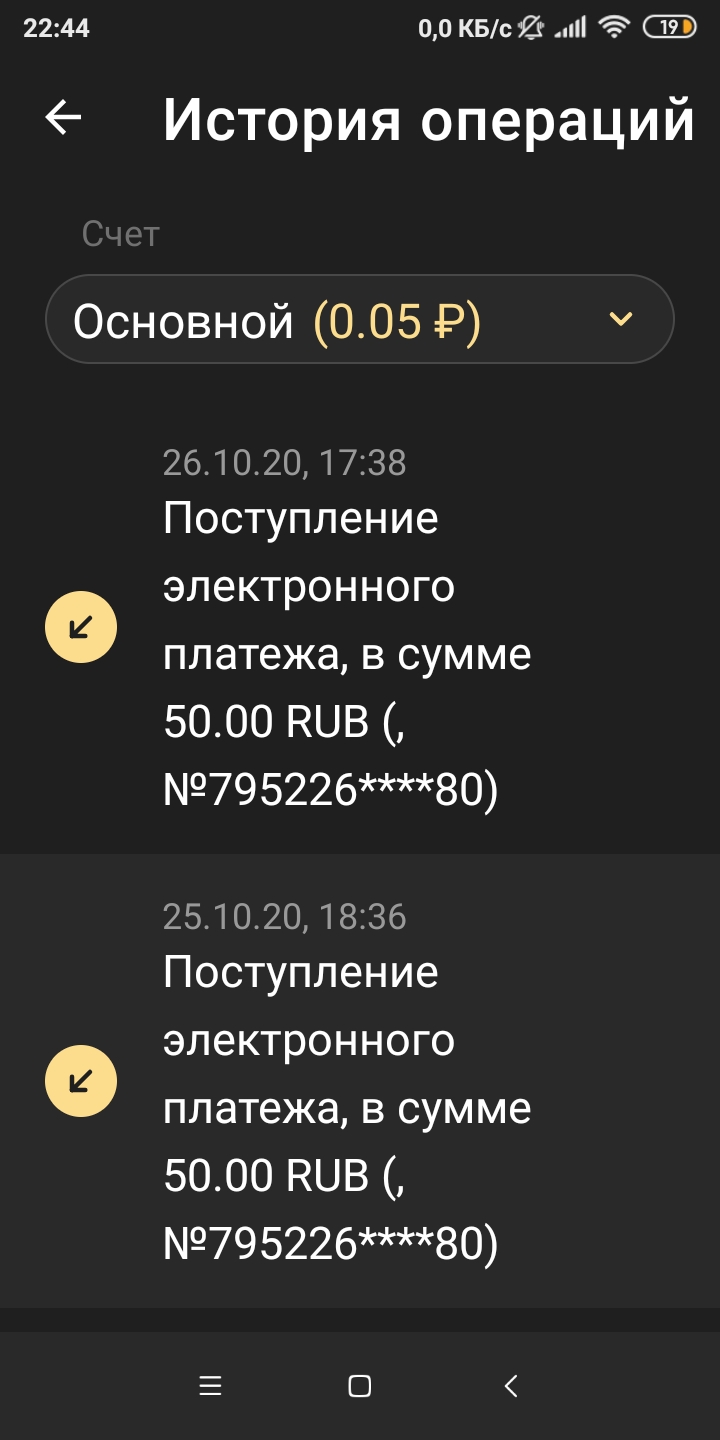Screen dimensions: 720x1440
Task: Open the system recent apps menu
Action: (x=210, y=1386)
